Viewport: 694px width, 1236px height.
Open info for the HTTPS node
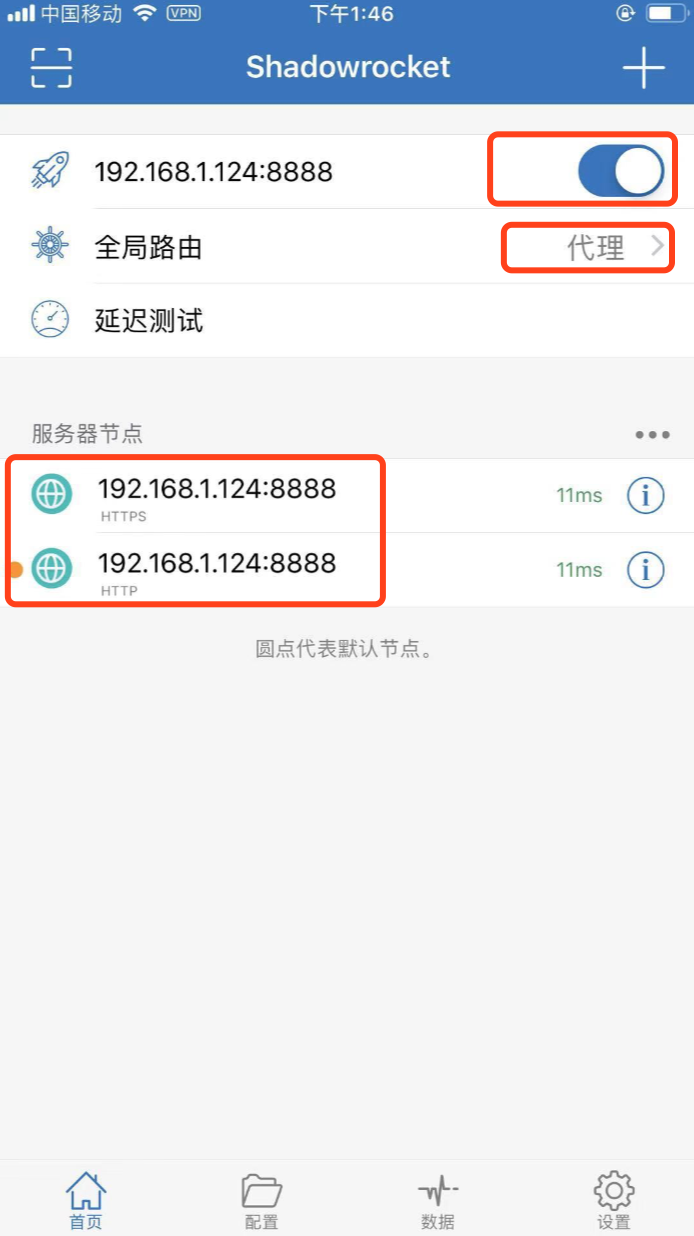[645, 495]
